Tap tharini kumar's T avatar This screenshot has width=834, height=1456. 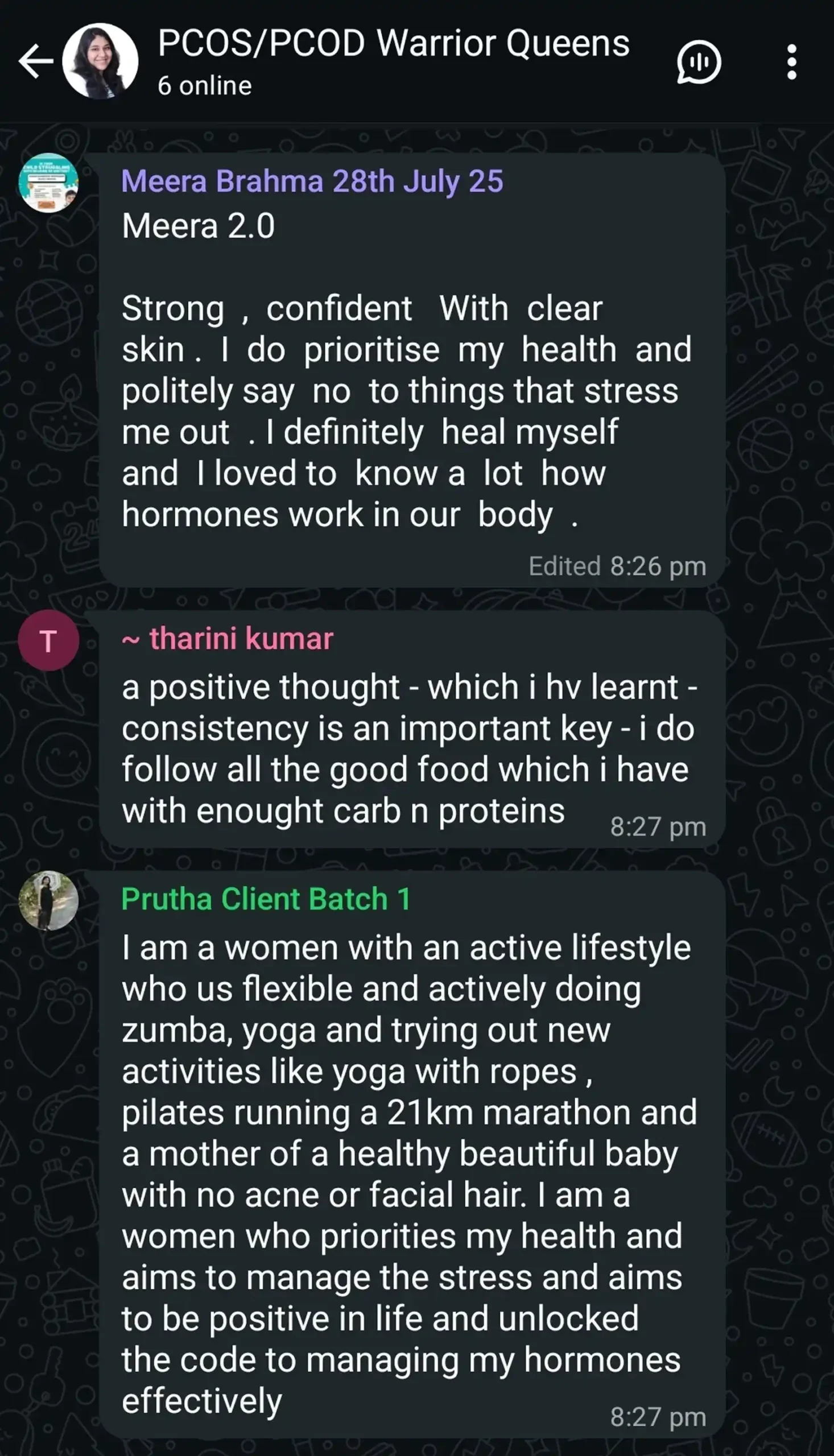[x=49, y=640]
